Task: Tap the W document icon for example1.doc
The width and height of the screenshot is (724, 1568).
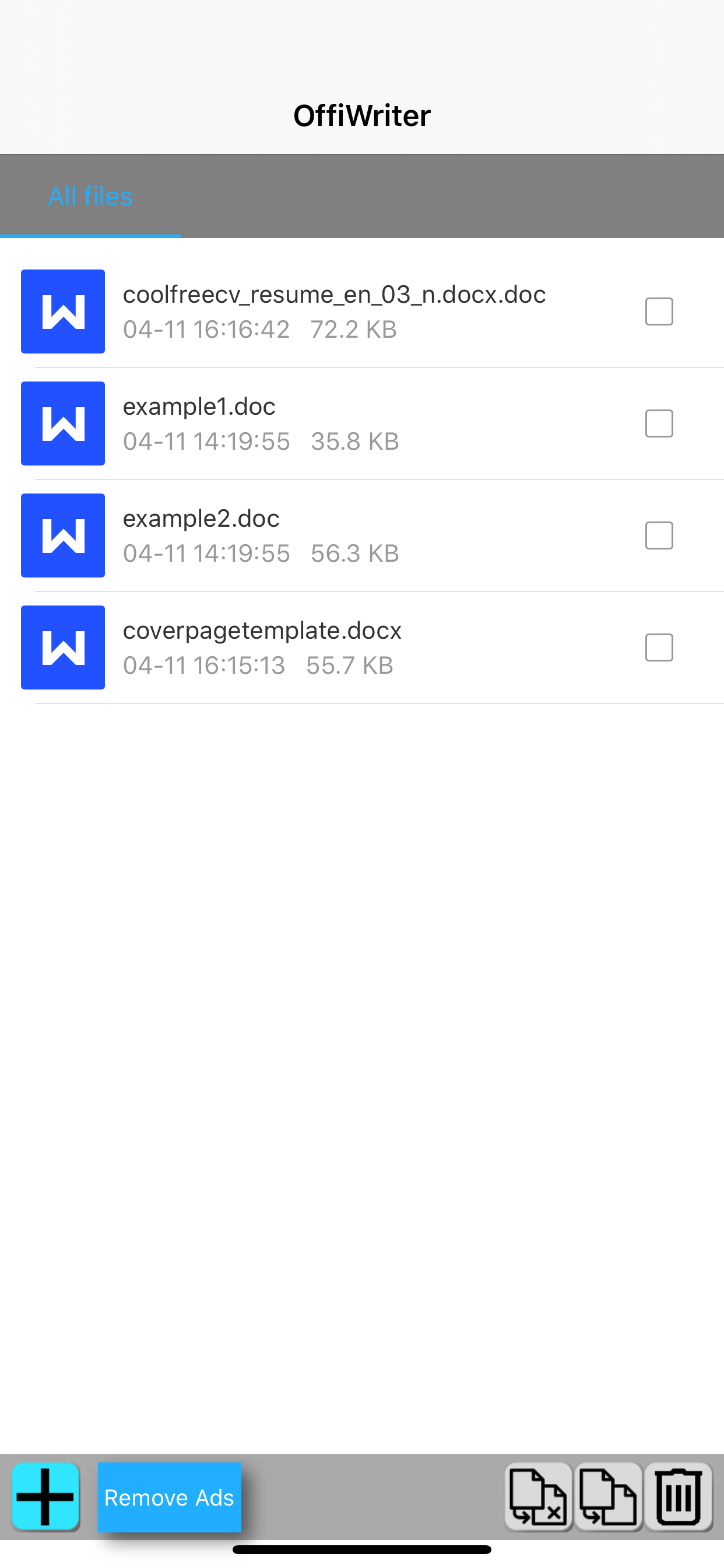Action: pos(62,423)
